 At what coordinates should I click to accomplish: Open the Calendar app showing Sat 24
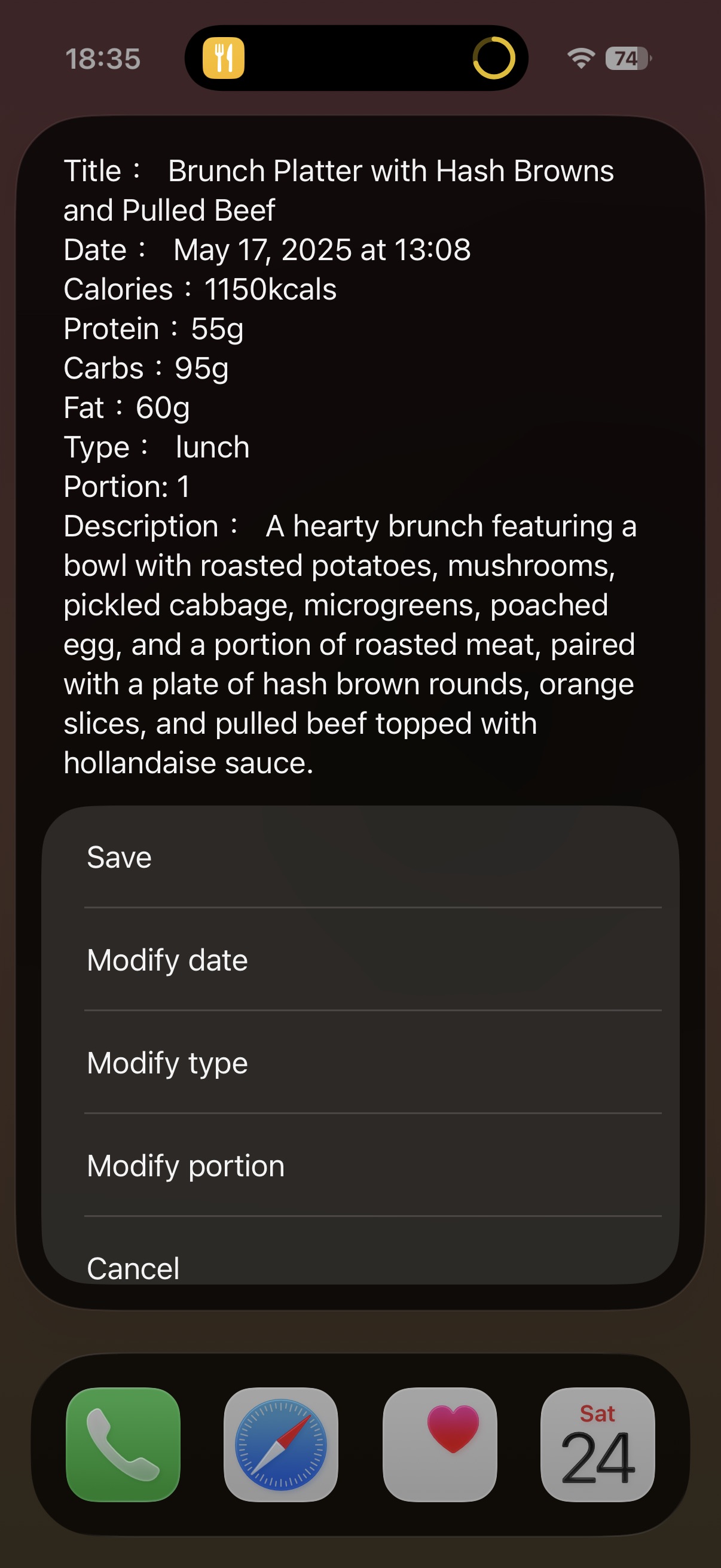(x=597, y=1444)
